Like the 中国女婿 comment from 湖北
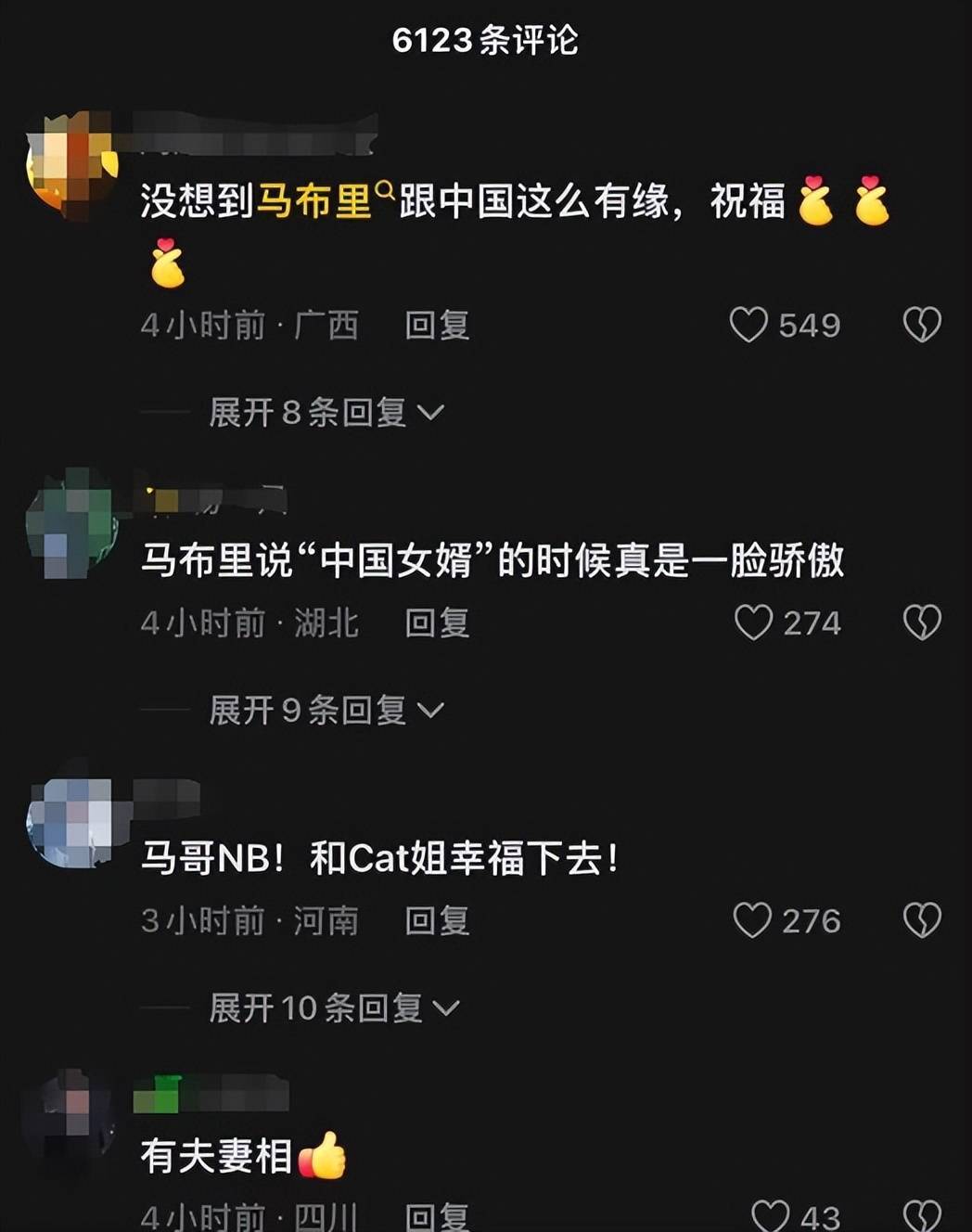The image size is (972, 1232). pyautogui.click(x=753, y=622)
